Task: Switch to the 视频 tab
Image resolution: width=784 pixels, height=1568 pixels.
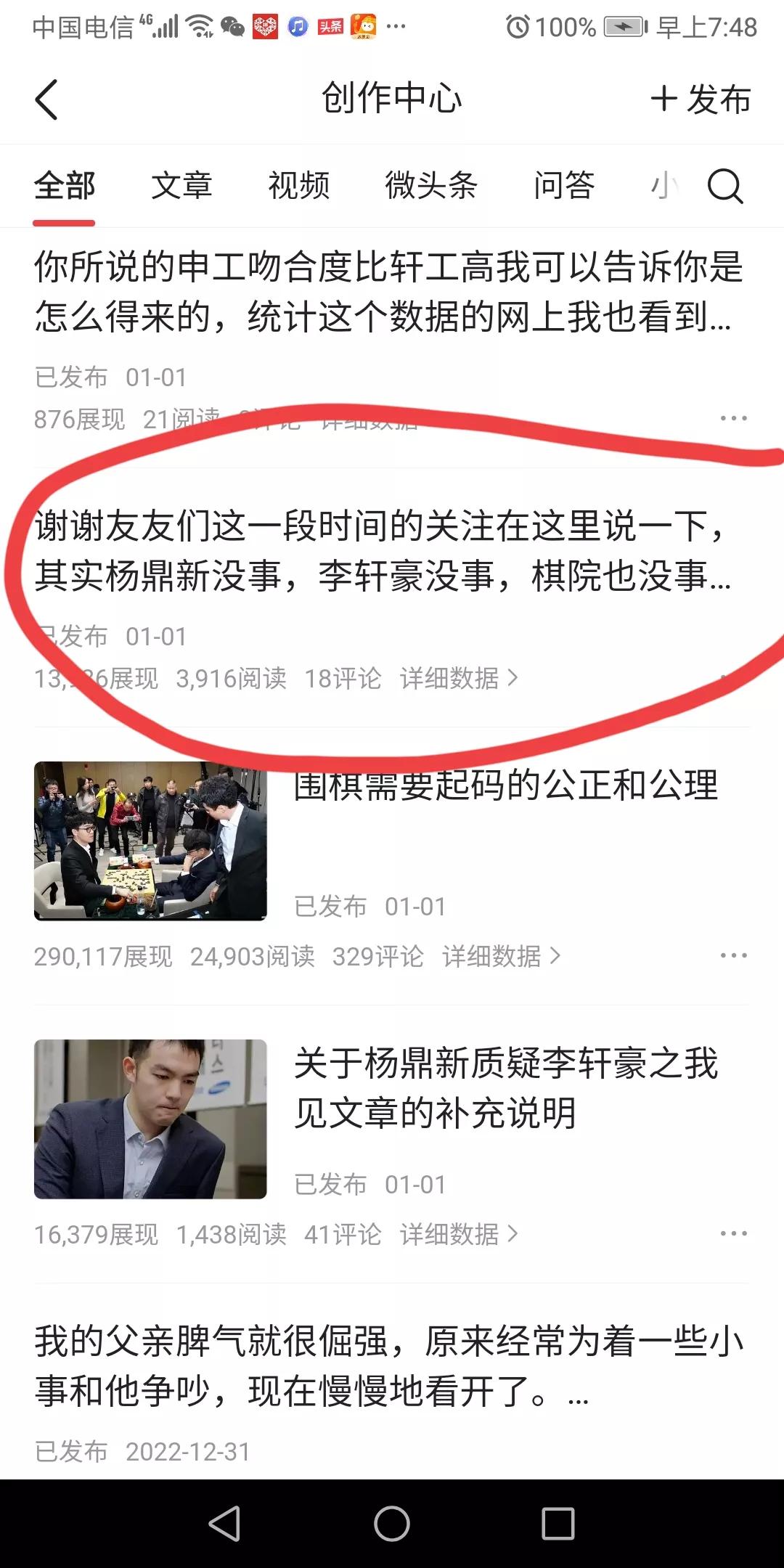Action: (300, 187)
